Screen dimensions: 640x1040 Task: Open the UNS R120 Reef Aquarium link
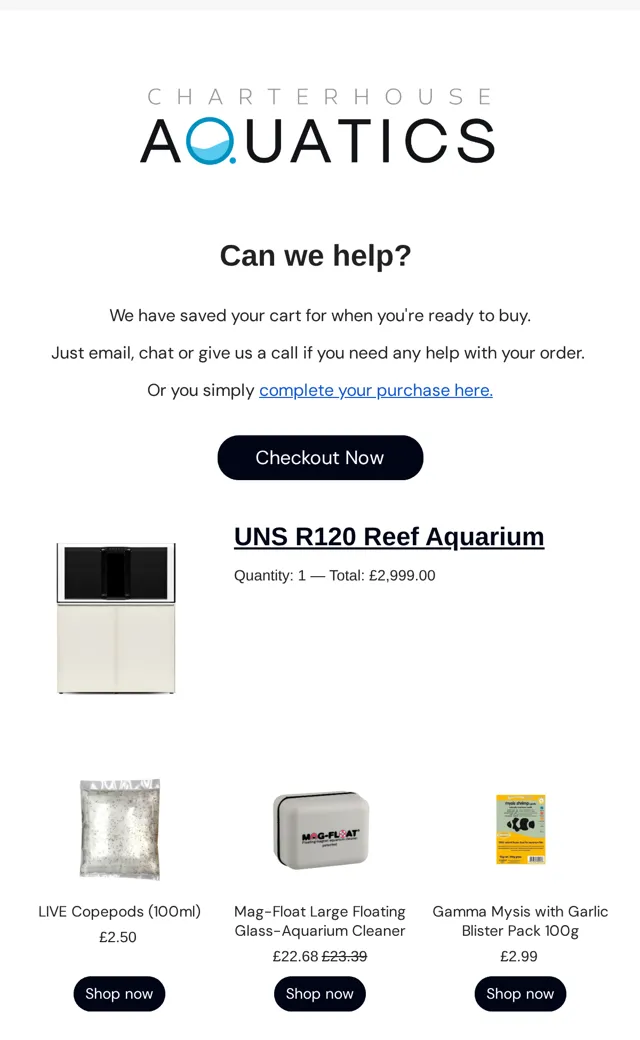point(389,537)
